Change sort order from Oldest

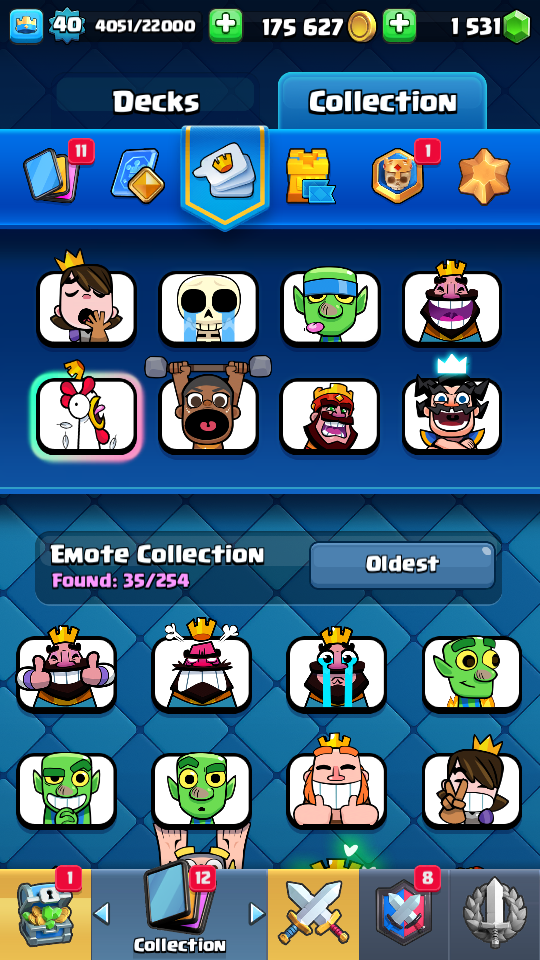coord(402,564)
